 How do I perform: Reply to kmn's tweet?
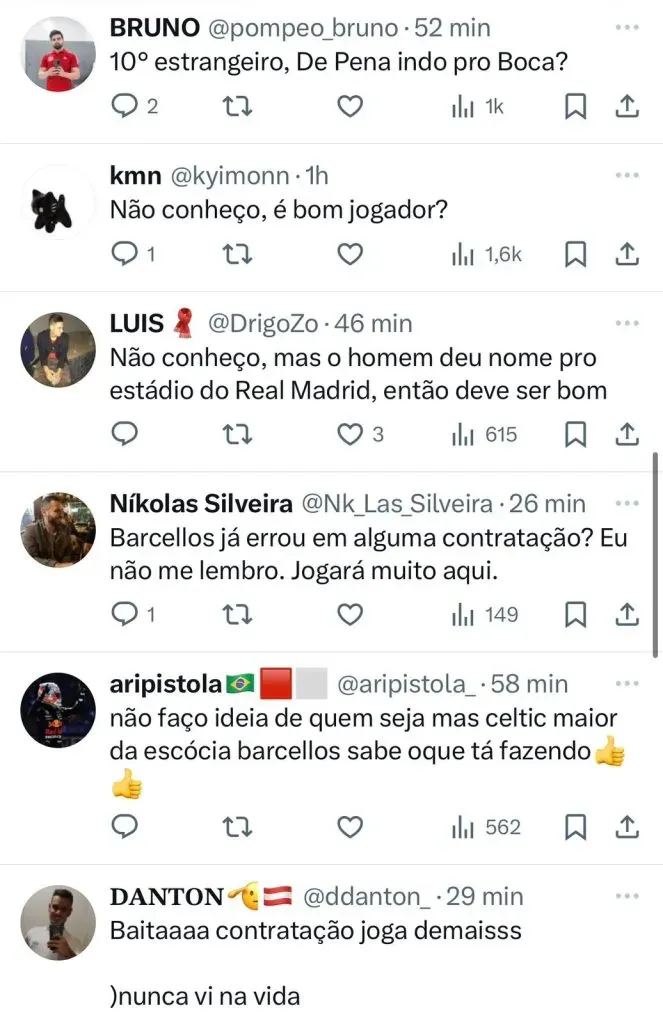(125, 255)
